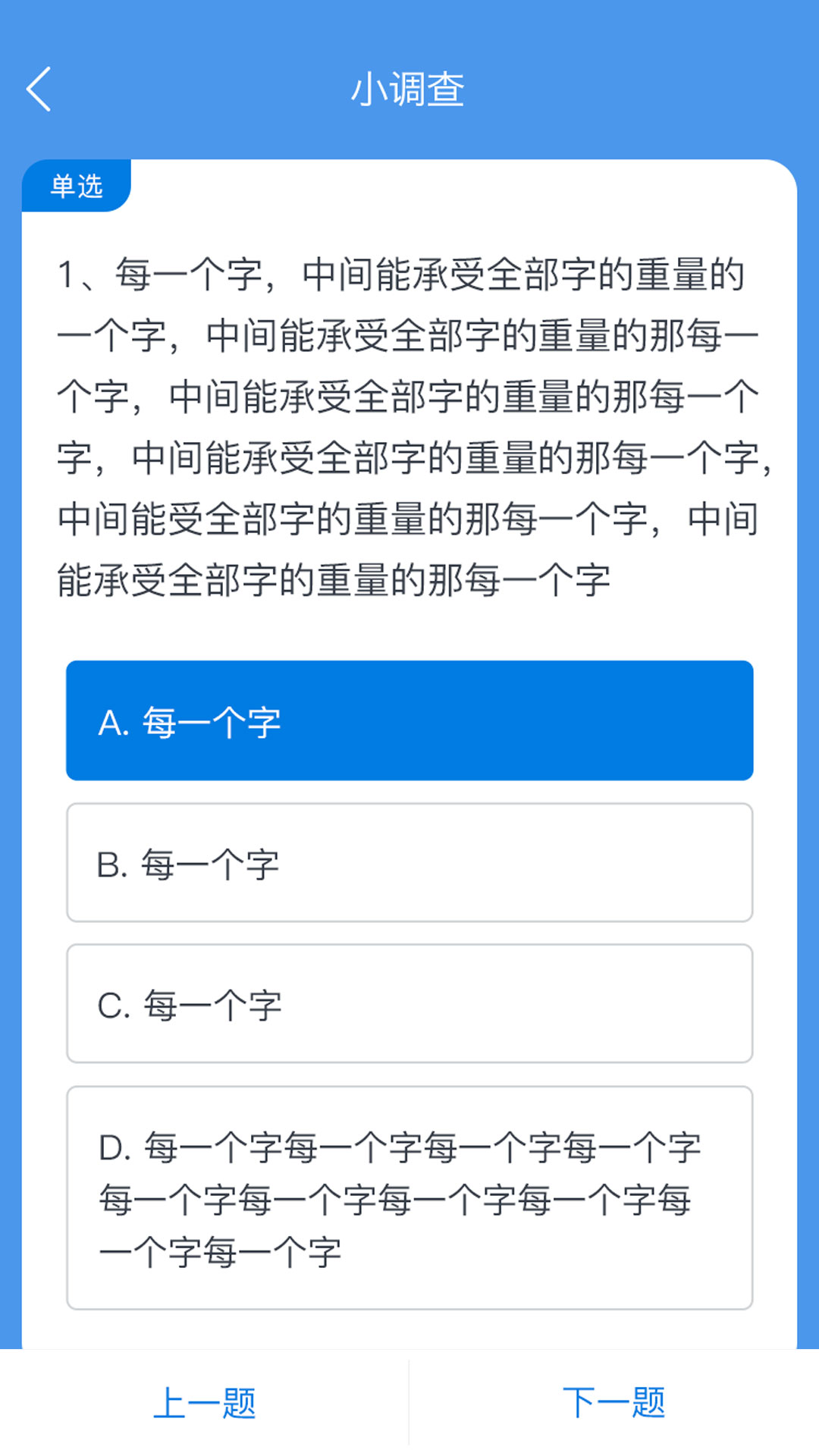Tap the blue highlighted answer card
Screen dimensions: 819x1456
point(409,720)
